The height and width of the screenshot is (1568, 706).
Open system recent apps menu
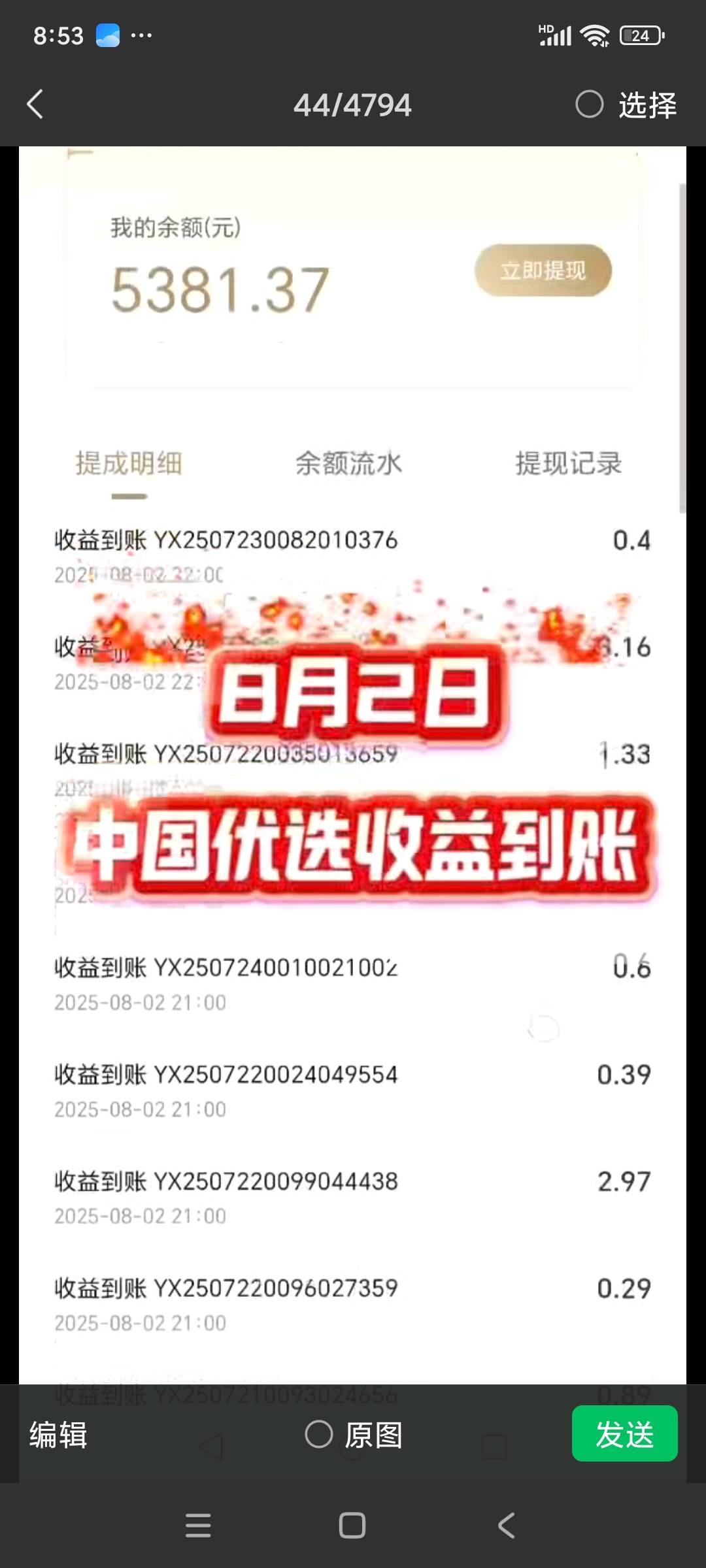[198, 1526]
